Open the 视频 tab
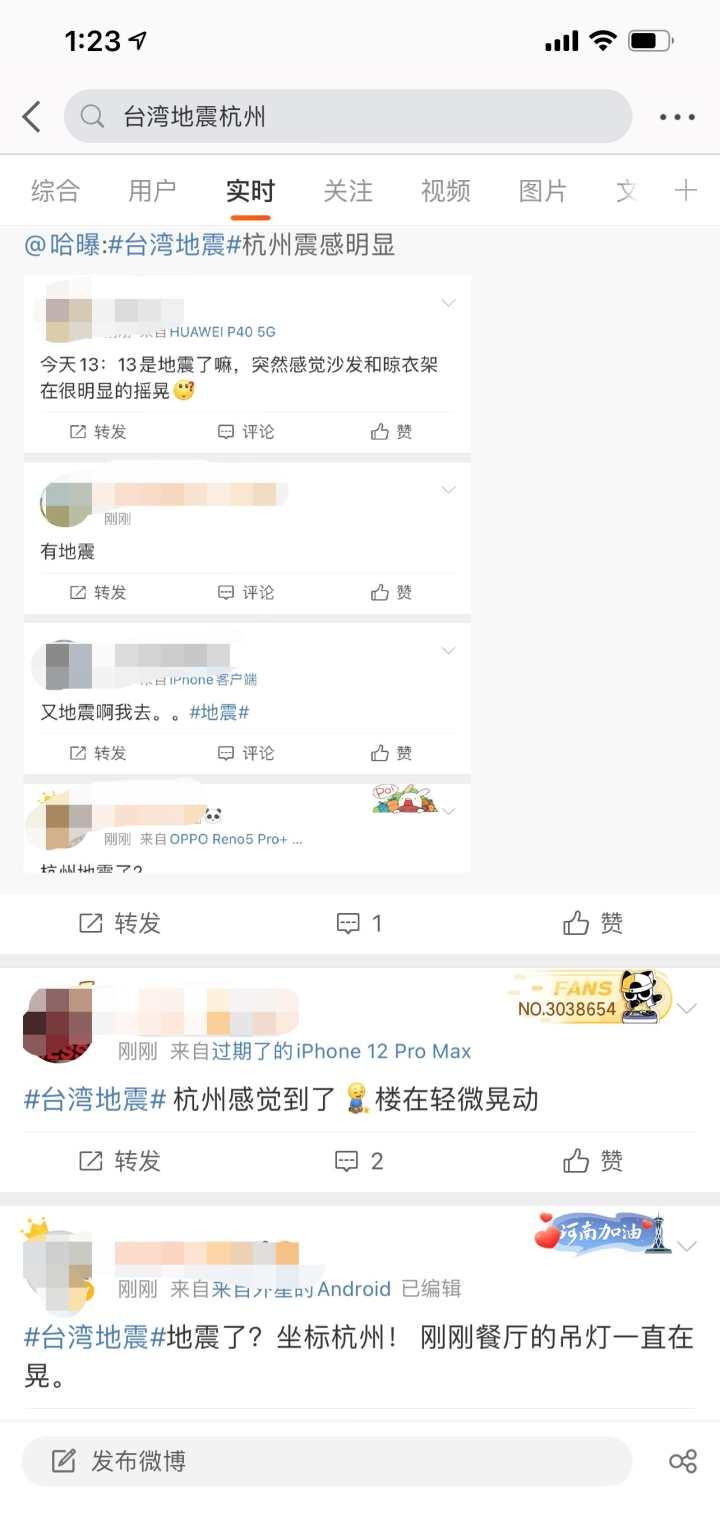The width and height of the screenshot is (720, 1514). (x=445, y=191)
